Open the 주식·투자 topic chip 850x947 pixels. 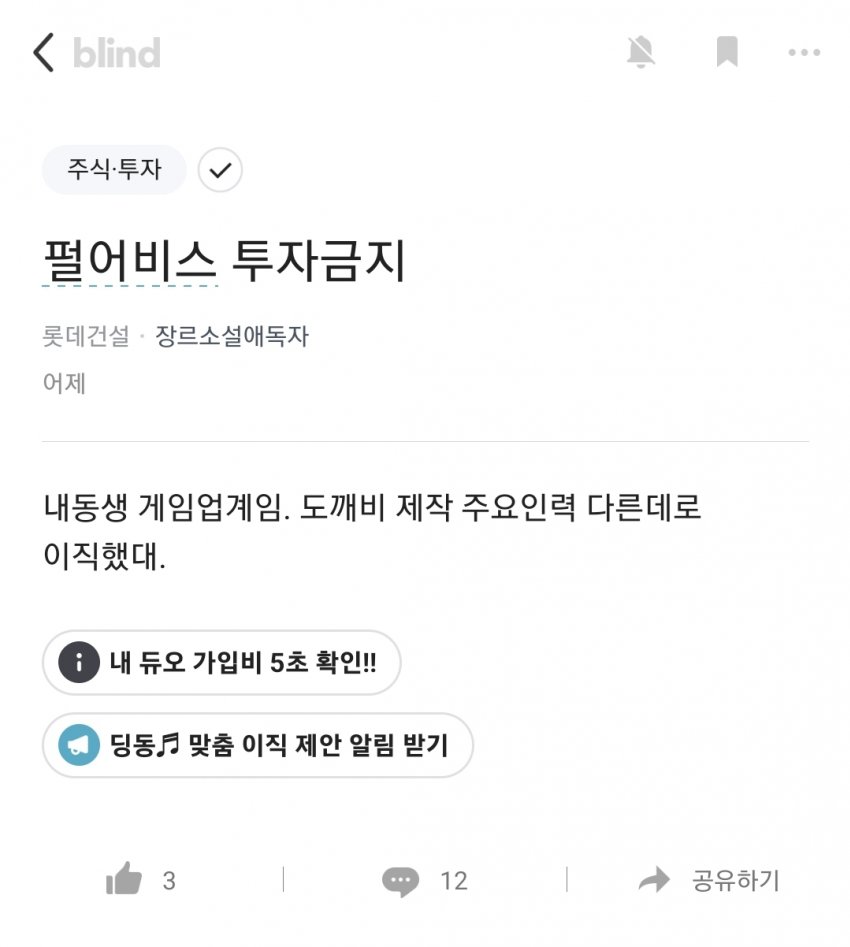114,170
